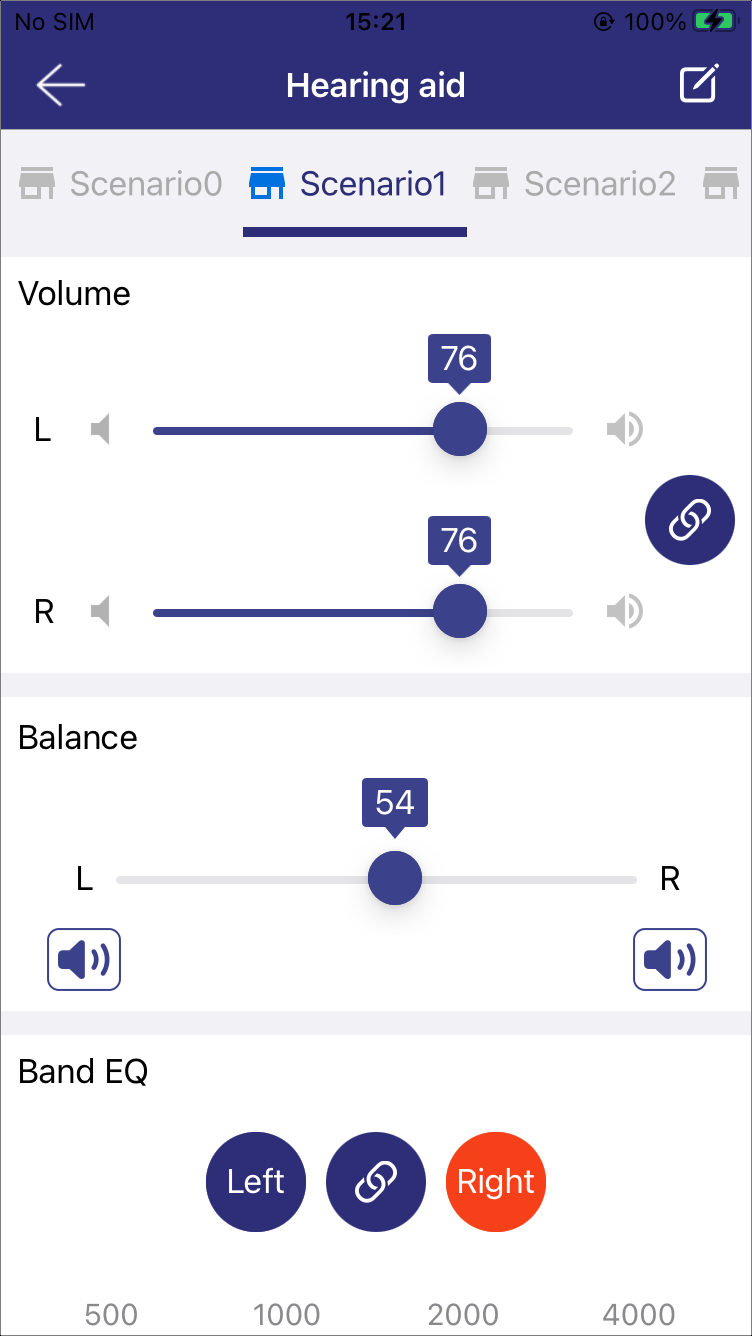Go back using the arrow icon
Viewport: 752px width, 1336px height.
tap(61, 85)
